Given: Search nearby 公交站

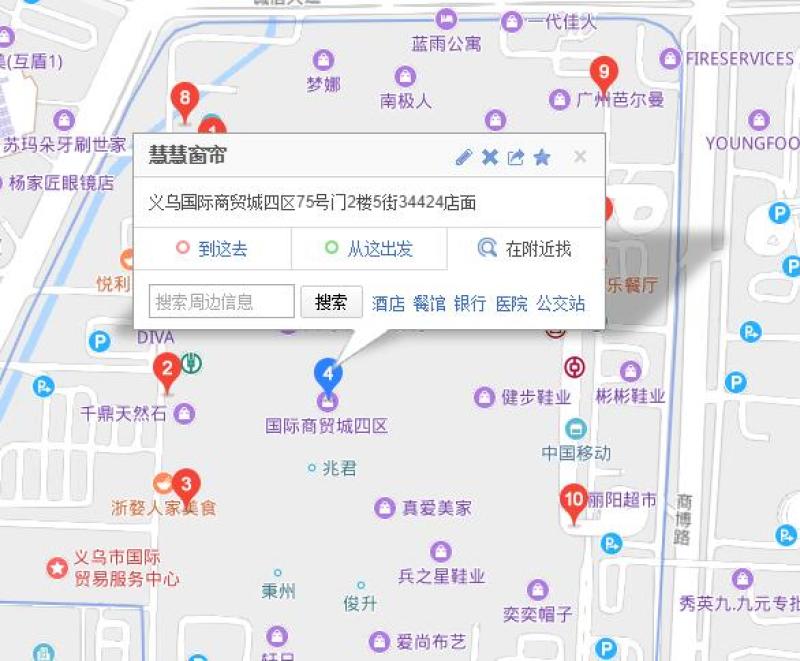Looking at the screenshot, I should click(560, 303).
